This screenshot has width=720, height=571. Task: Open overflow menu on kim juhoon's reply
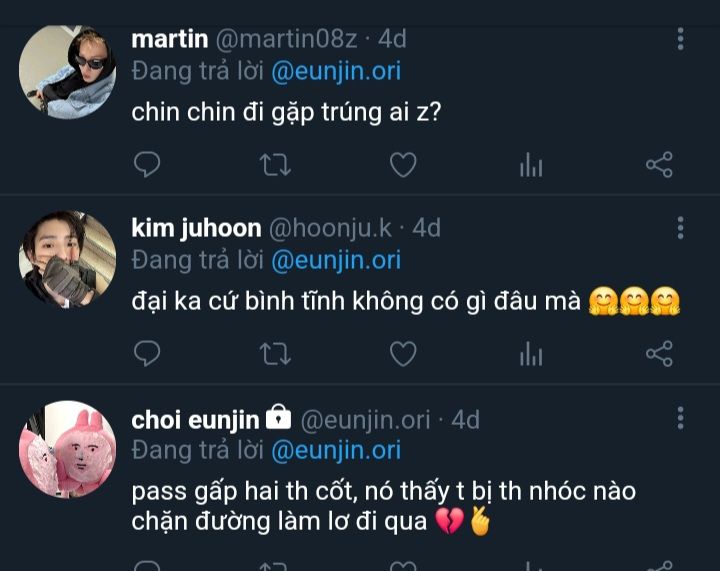click(x=681, y=228)
